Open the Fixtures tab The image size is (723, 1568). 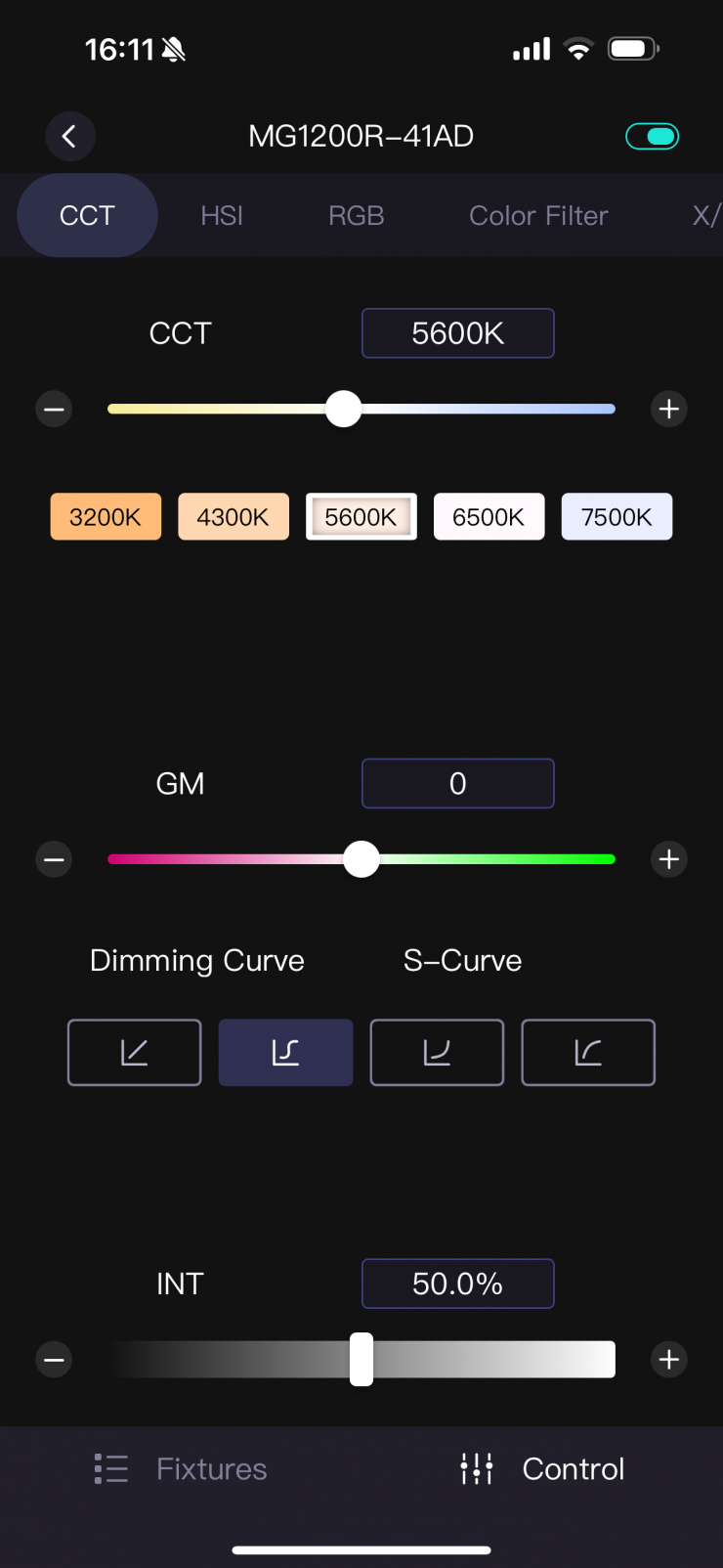click(x=182, y=1468)
